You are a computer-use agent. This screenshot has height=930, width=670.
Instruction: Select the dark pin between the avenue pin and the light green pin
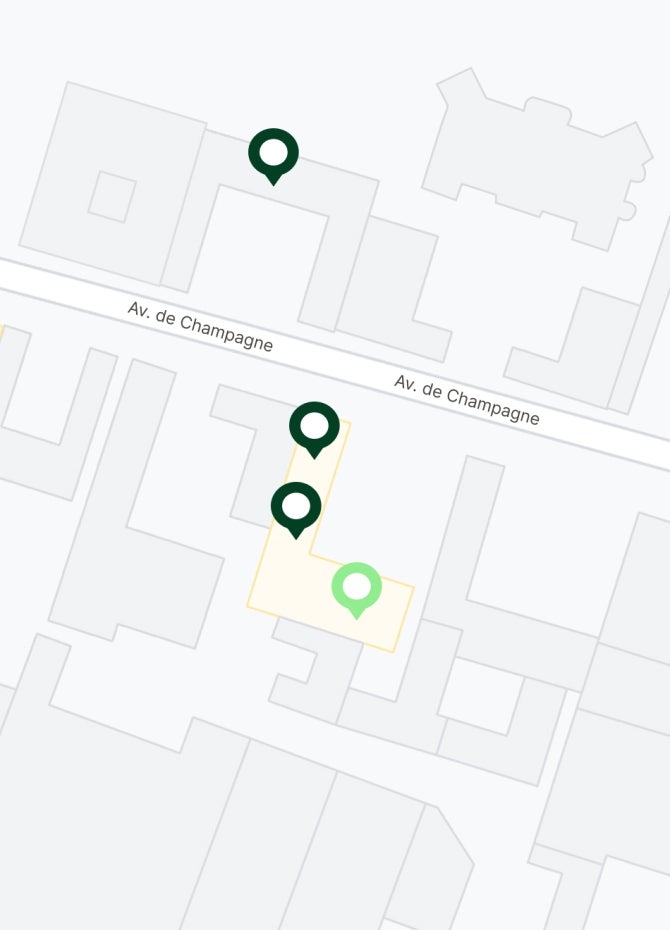296,507
